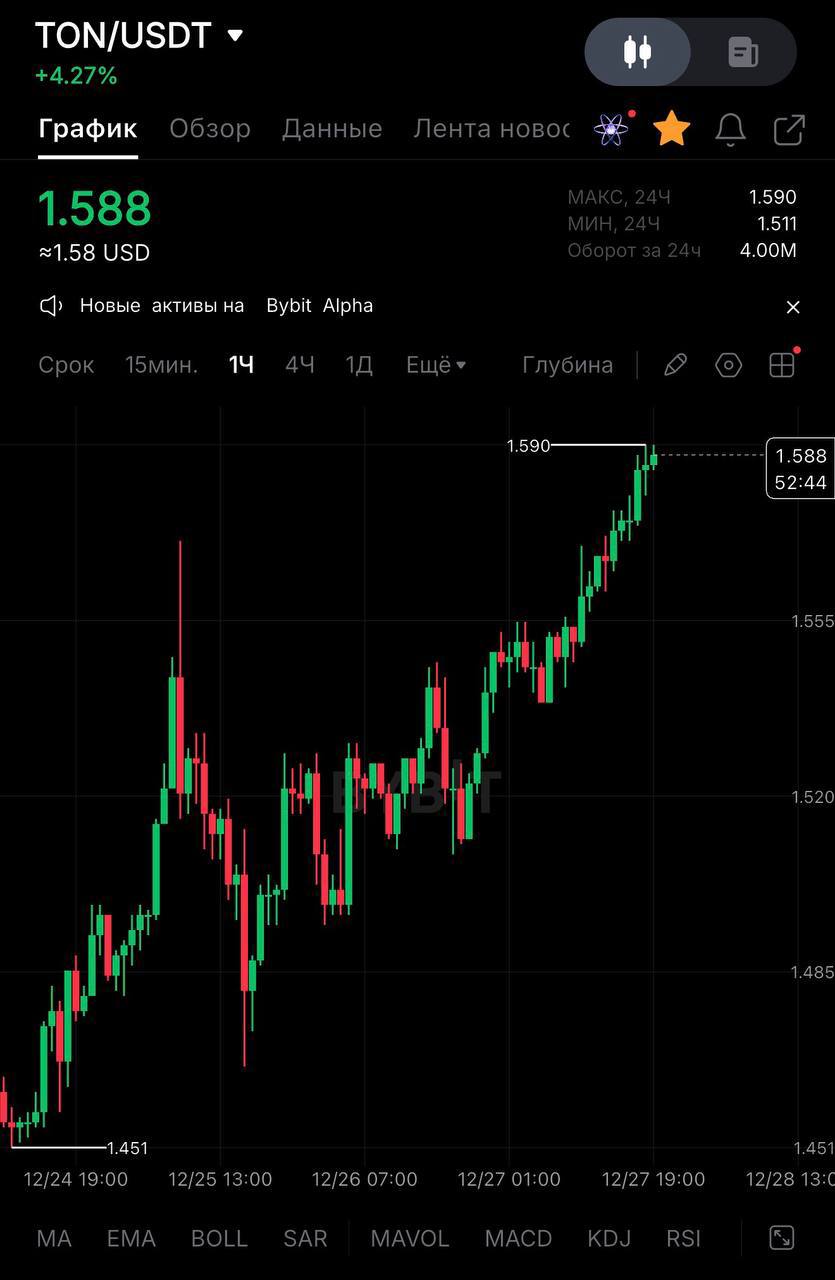Select the 4Ч chart interval
Screen dimensions: 835x1280
[x=300, y=365]
